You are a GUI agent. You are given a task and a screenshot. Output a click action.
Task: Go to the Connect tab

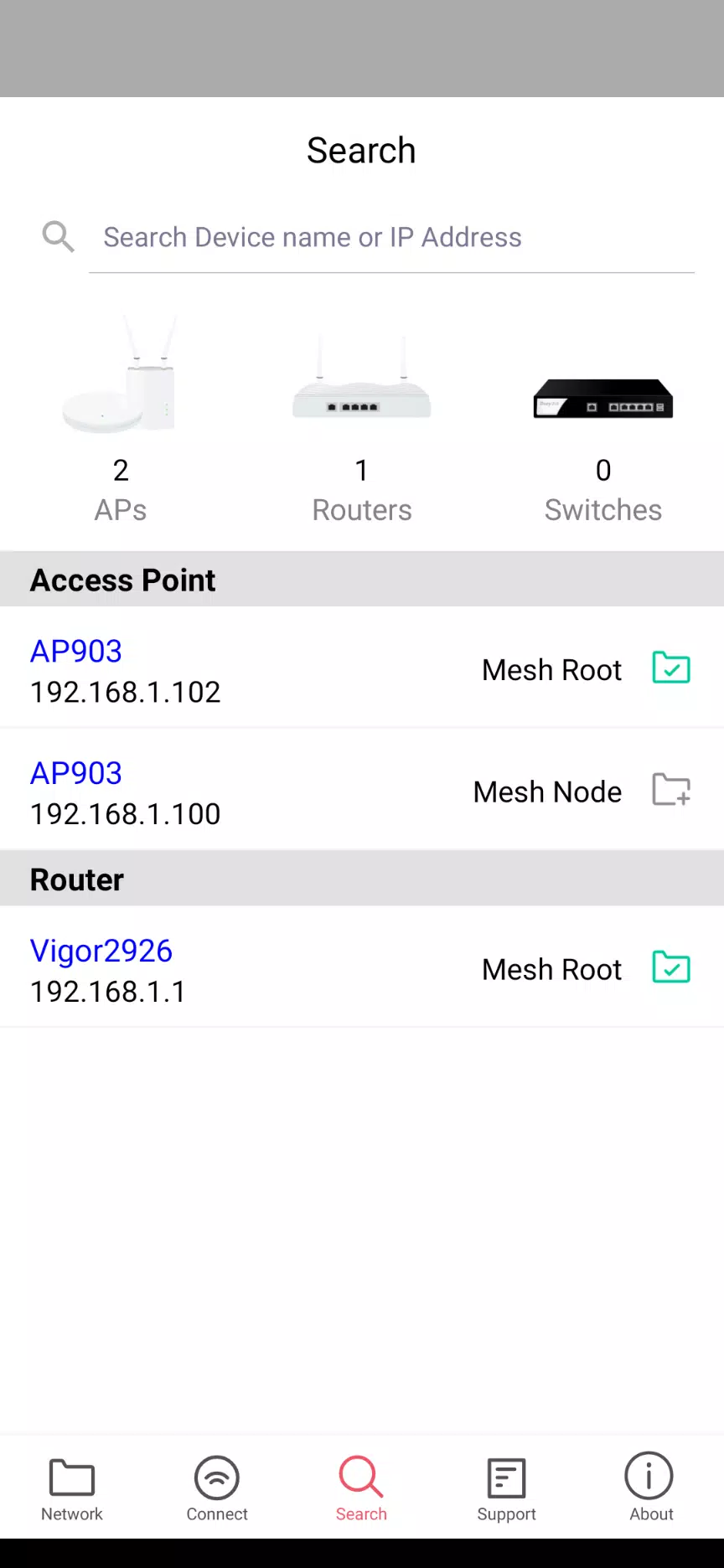(x=217, y=1488)
